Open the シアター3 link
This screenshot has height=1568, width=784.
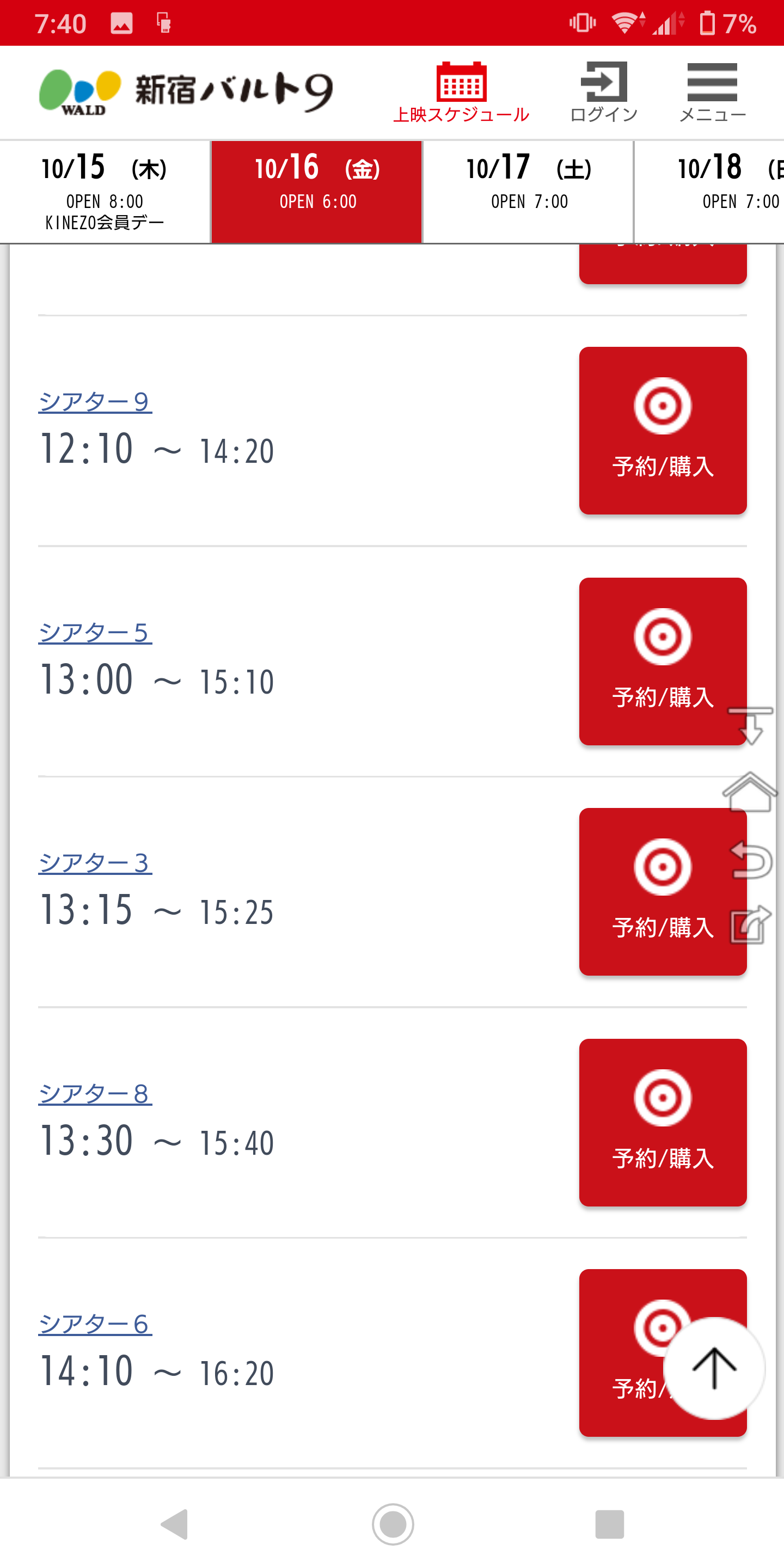point(95,862)
